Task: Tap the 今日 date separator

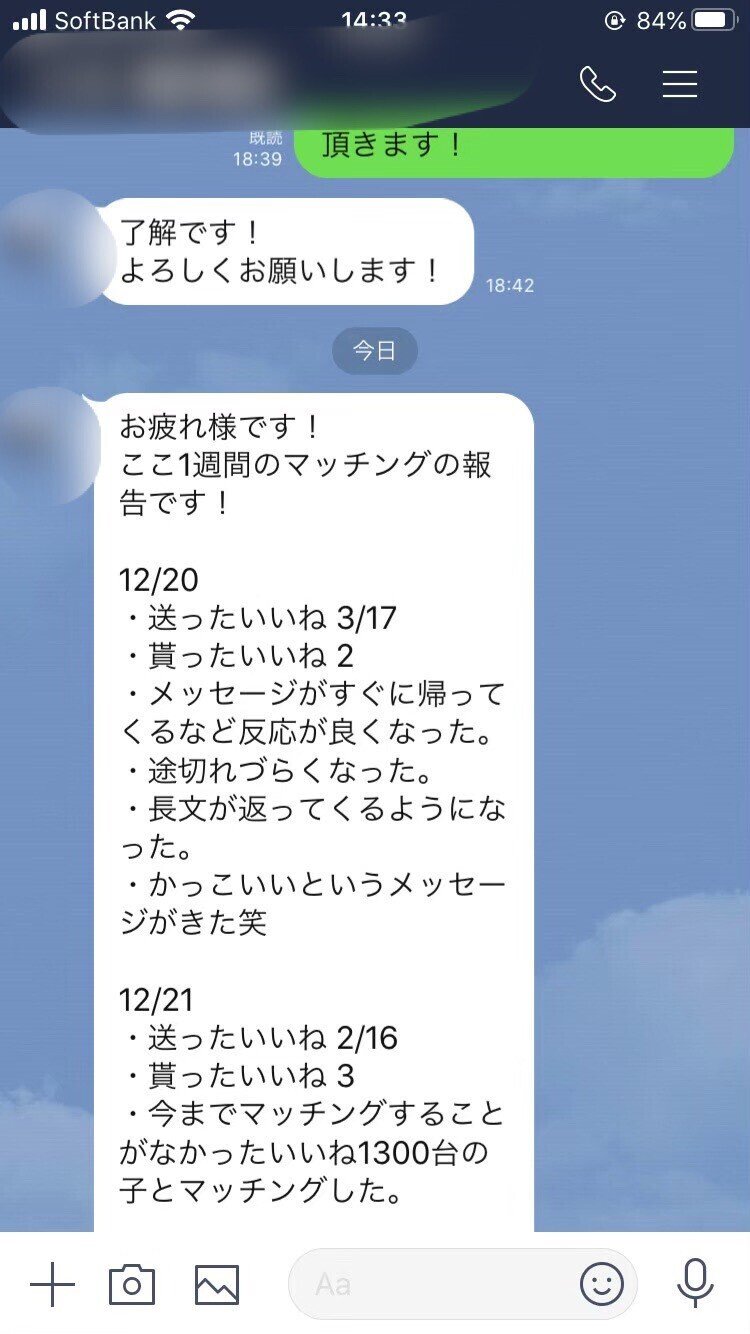Action: tap(374, 351)
